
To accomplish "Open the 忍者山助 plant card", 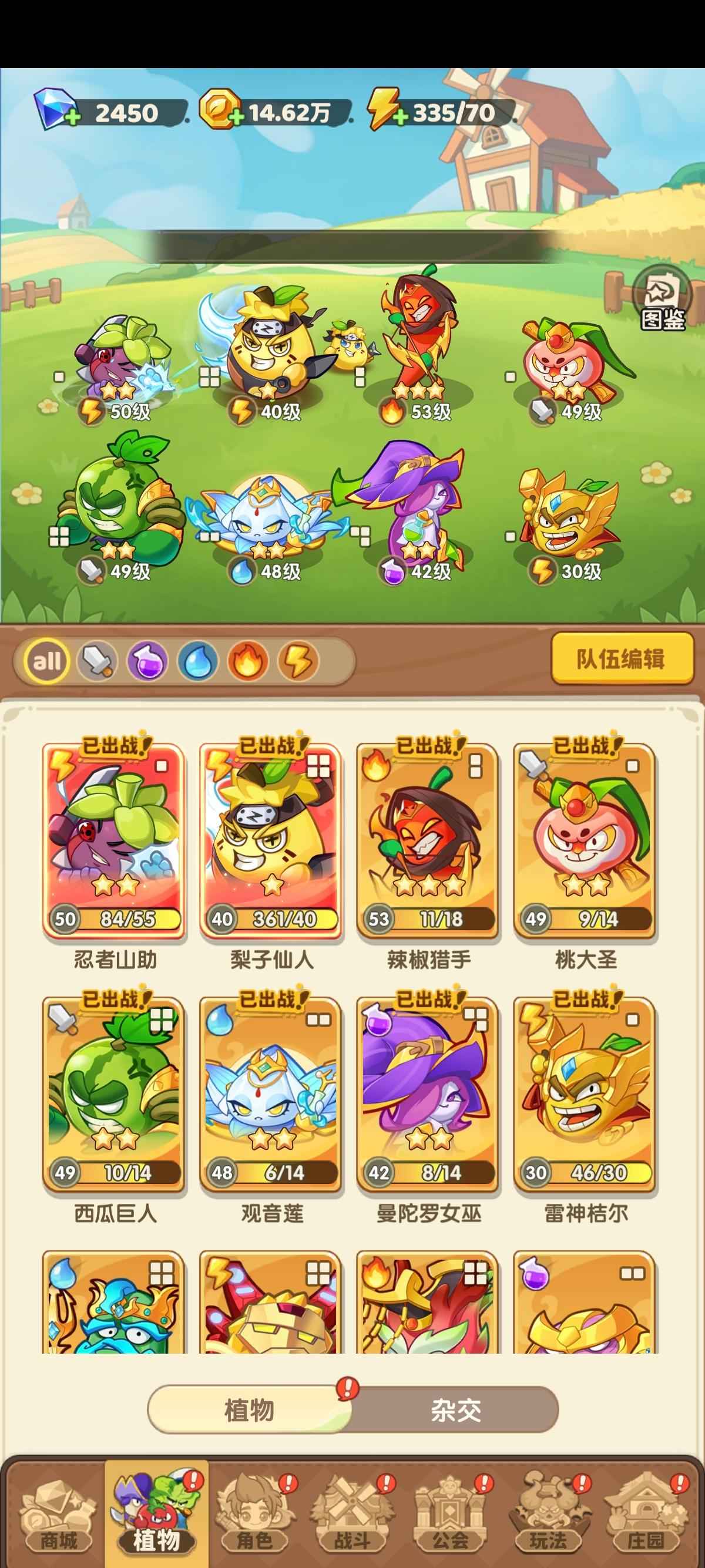I will (114, 841).
